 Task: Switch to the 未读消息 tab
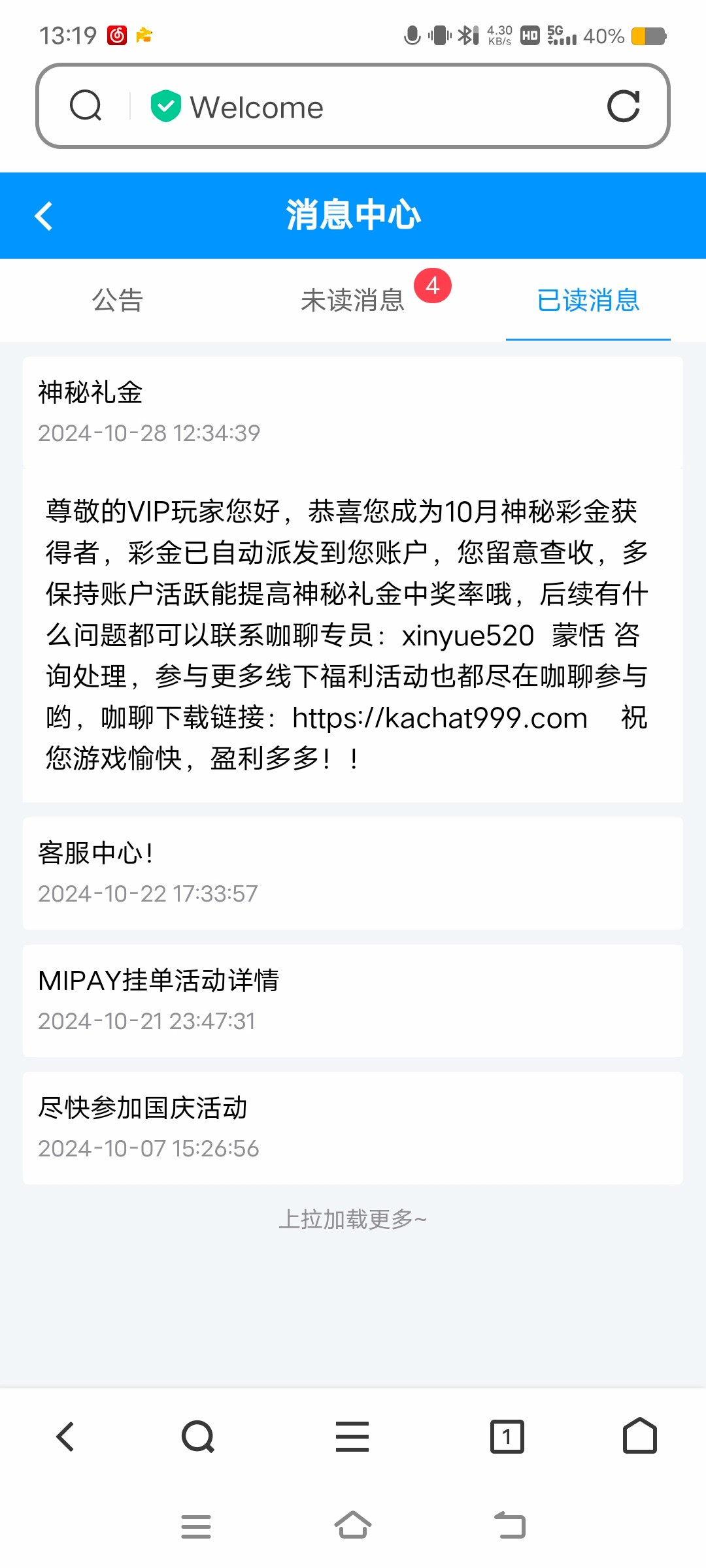(x=353, y=301)
